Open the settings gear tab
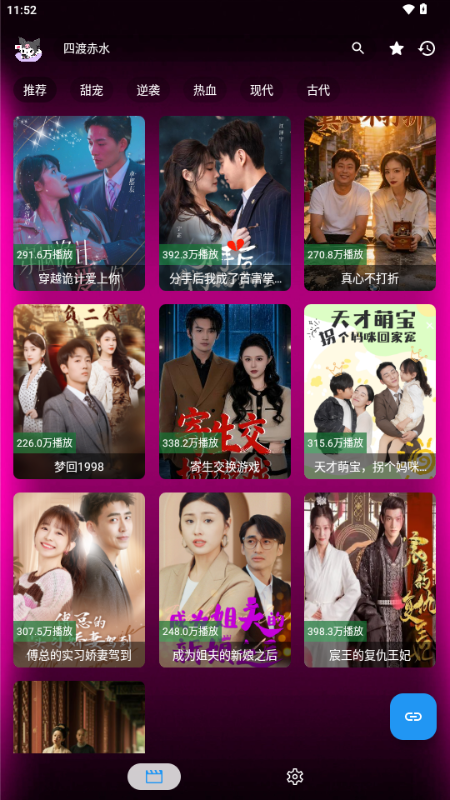450x800 pixels. point(295,777)
